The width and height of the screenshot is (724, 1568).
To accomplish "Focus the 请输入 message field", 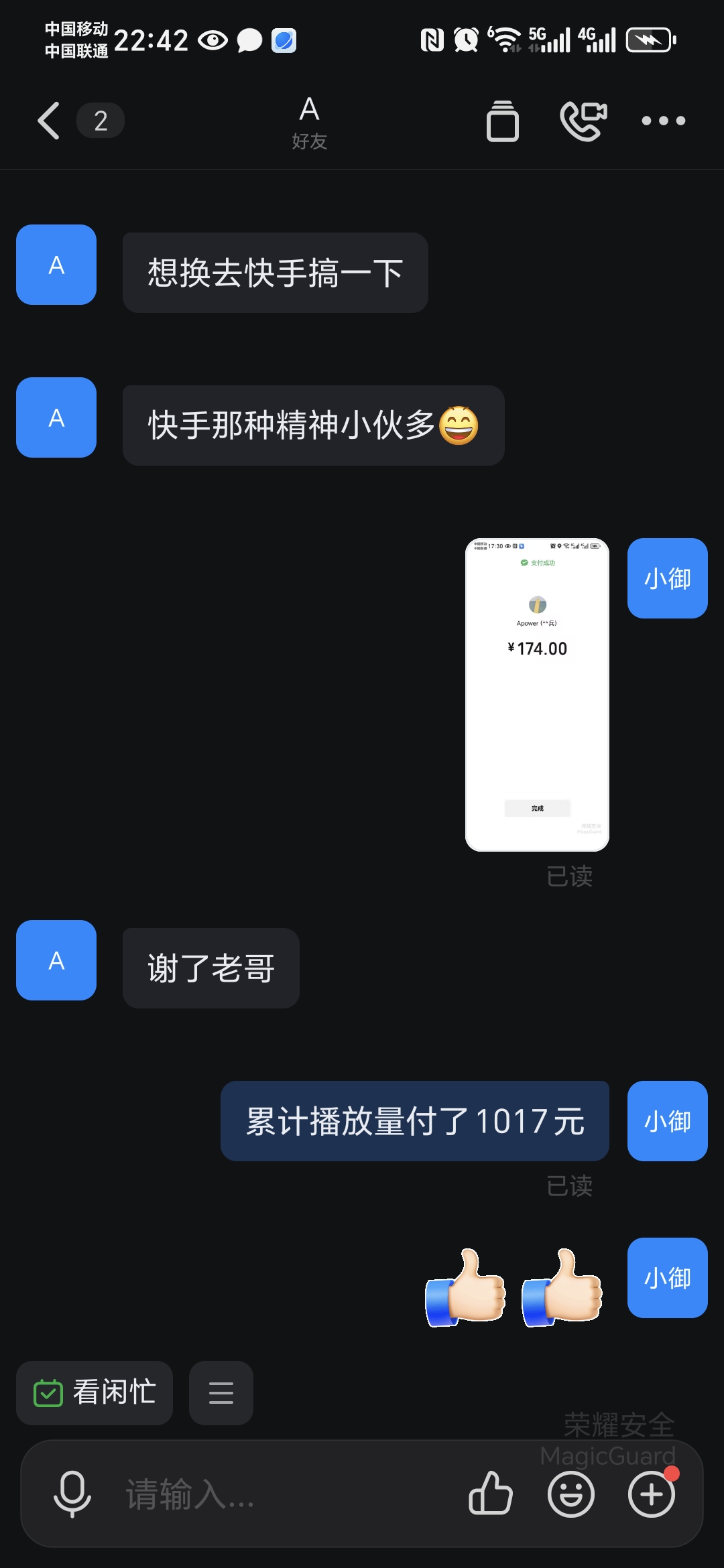I will click(x=282, y=1494).
